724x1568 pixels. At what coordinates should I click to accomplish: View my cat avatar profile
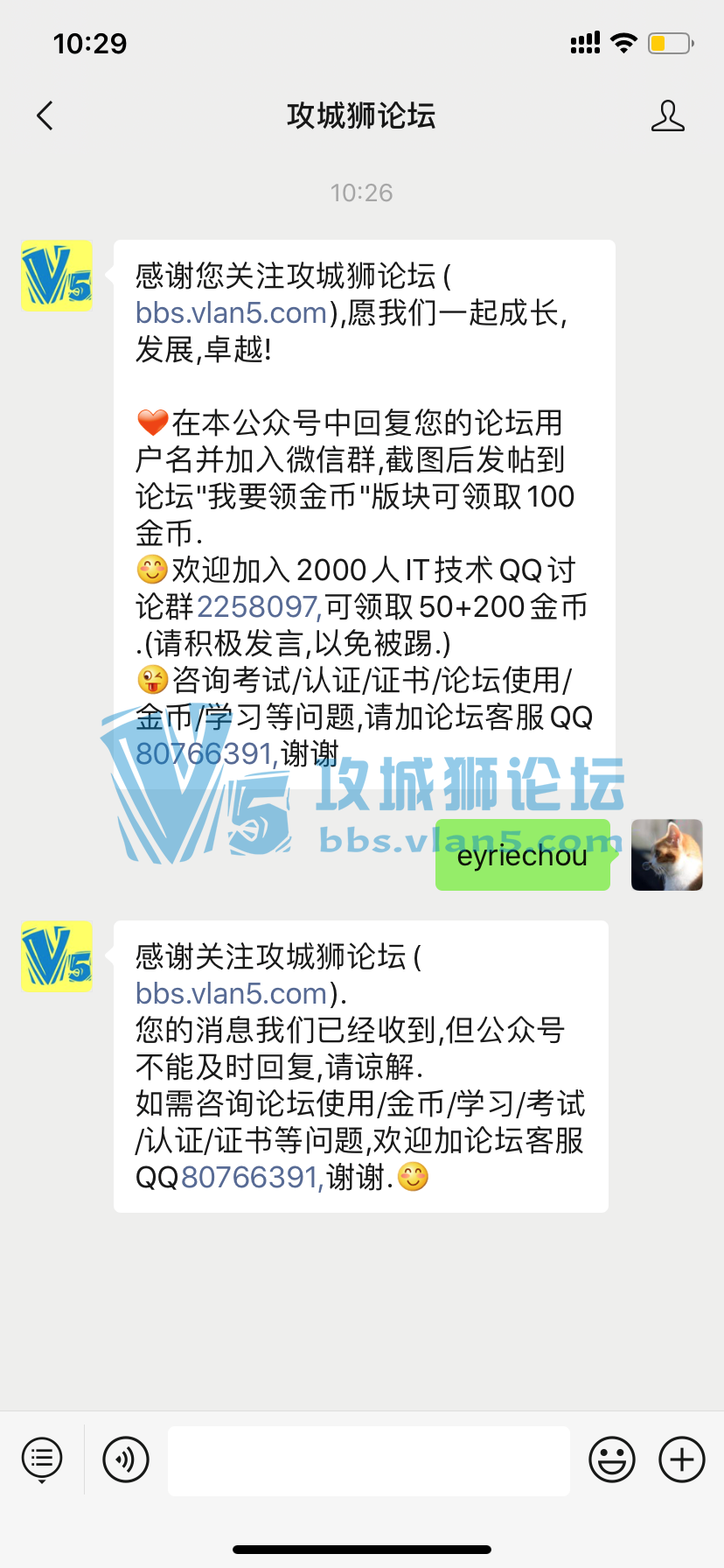666,855
